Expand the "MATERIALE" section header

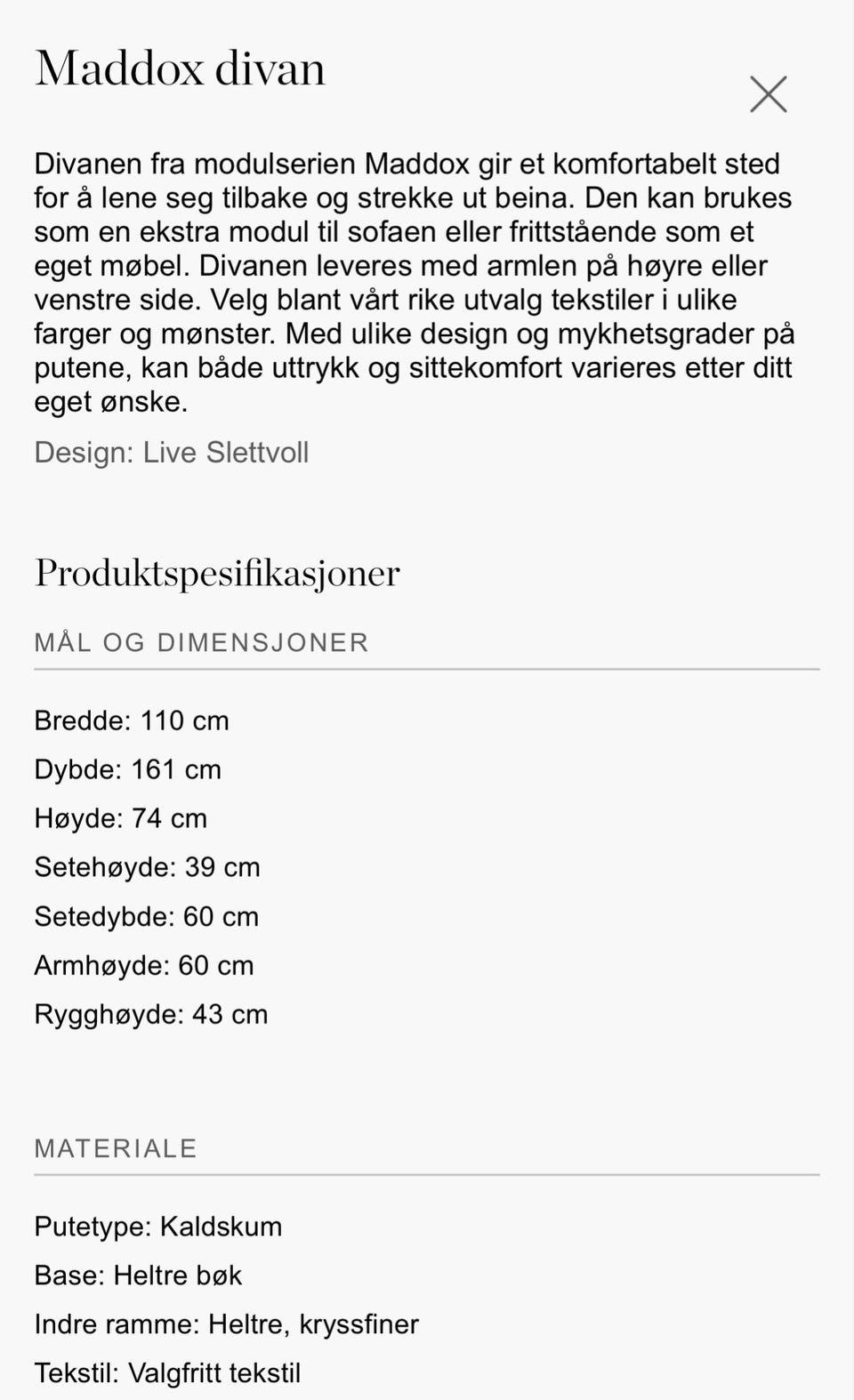click(x=114, y=1148)
